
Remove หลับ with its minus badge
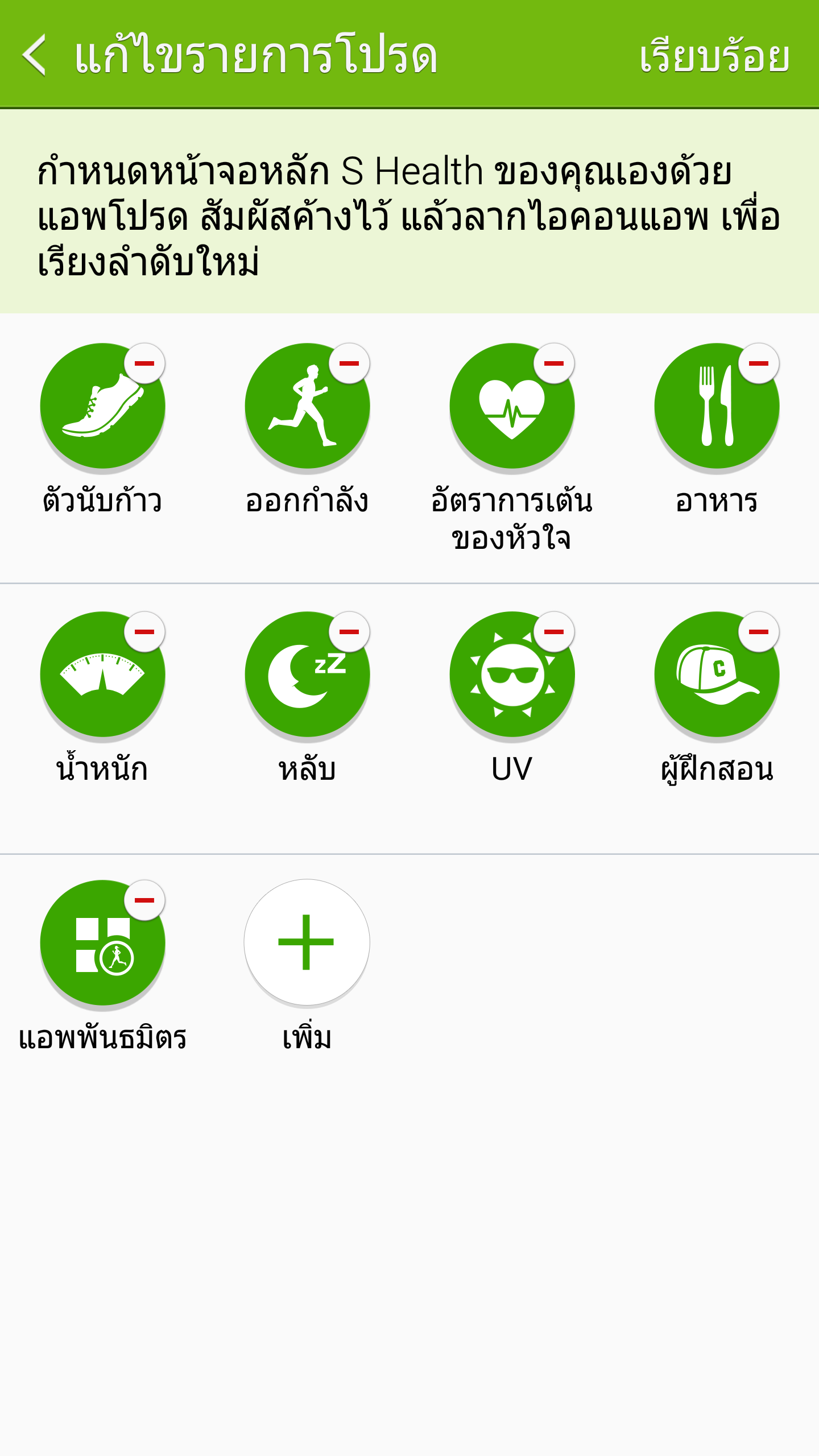(349, 632)
